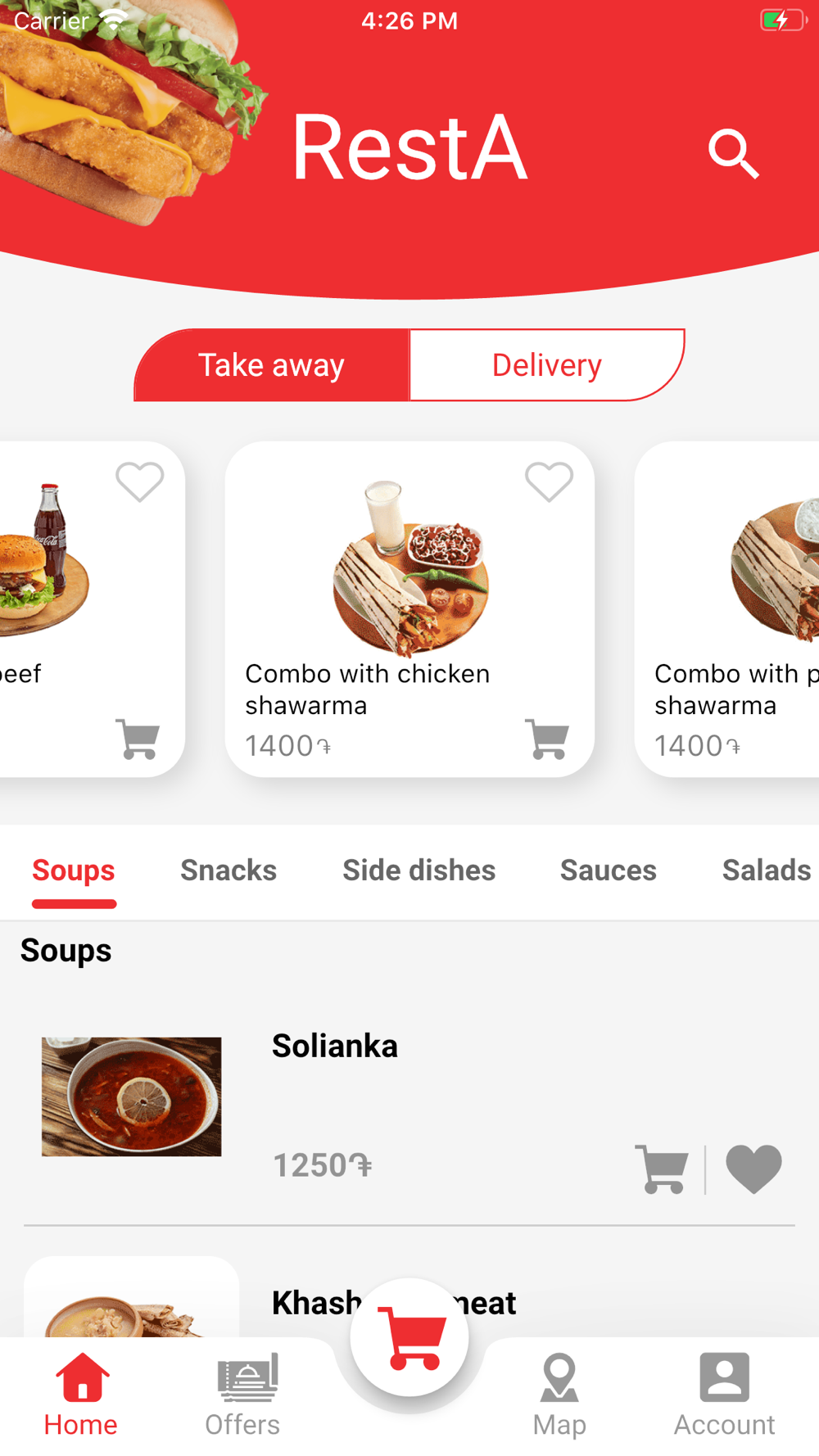Open the floating red cart button
Screen dimensions: 819x1456
pos(409,1337)
